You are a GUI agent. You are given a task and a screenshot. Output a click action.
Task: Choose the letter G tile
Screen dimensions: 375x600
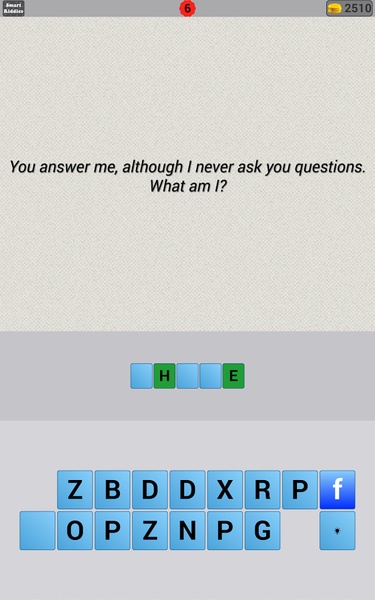262,531
